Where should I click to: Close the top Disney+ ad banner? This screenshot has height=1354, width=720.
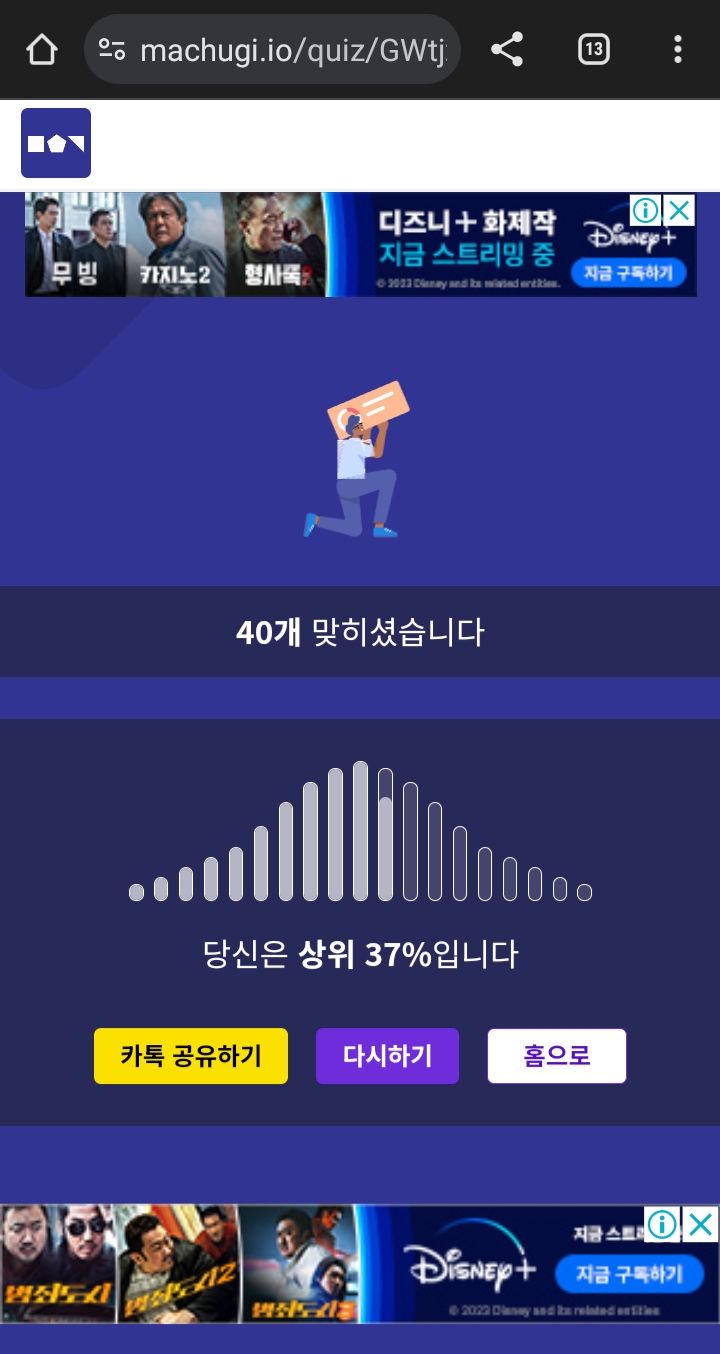[679, 210]
